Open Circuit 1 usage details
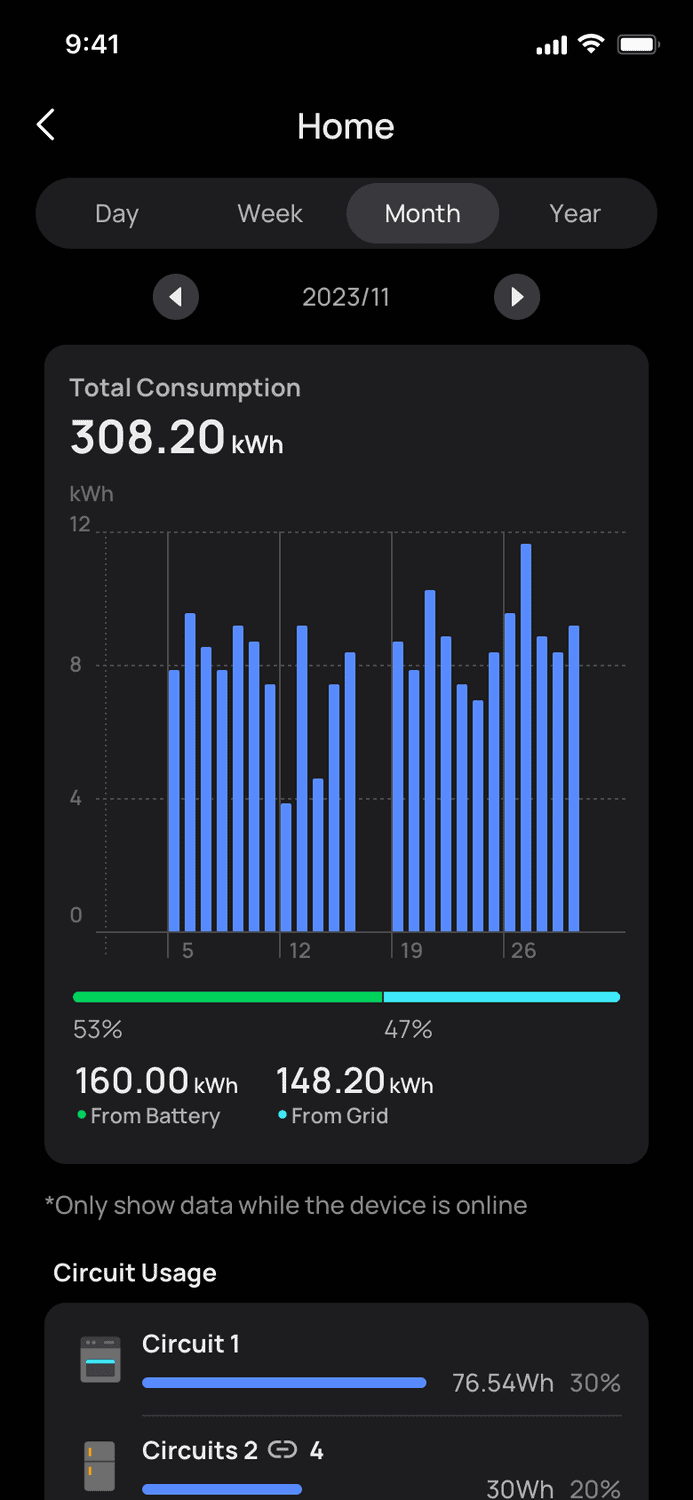This screenshot has width=693, height=1500. (346, 1362)
